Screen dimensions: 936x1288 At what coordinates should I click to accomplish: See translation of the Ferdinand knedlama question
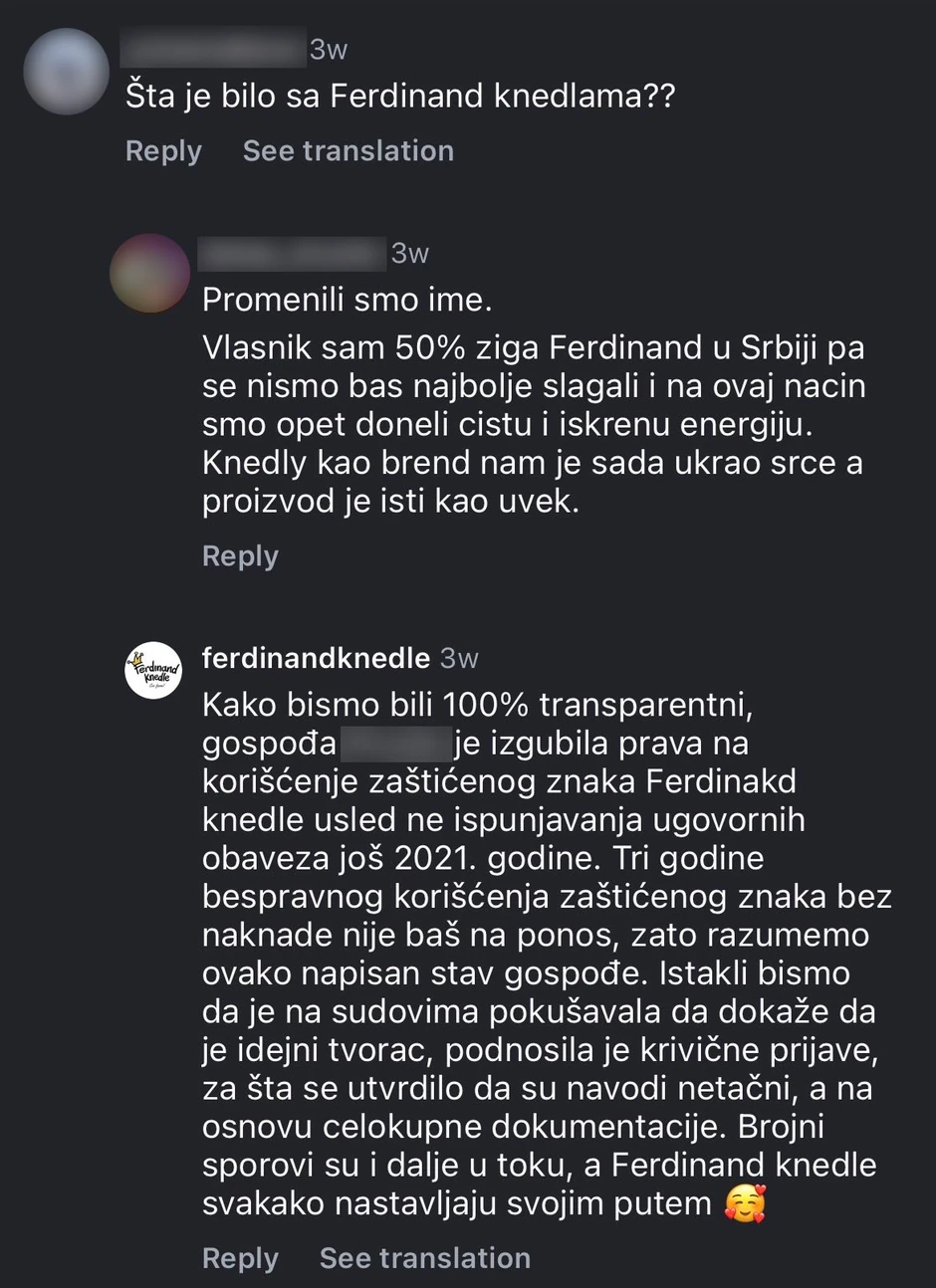[x=348, y=151]
